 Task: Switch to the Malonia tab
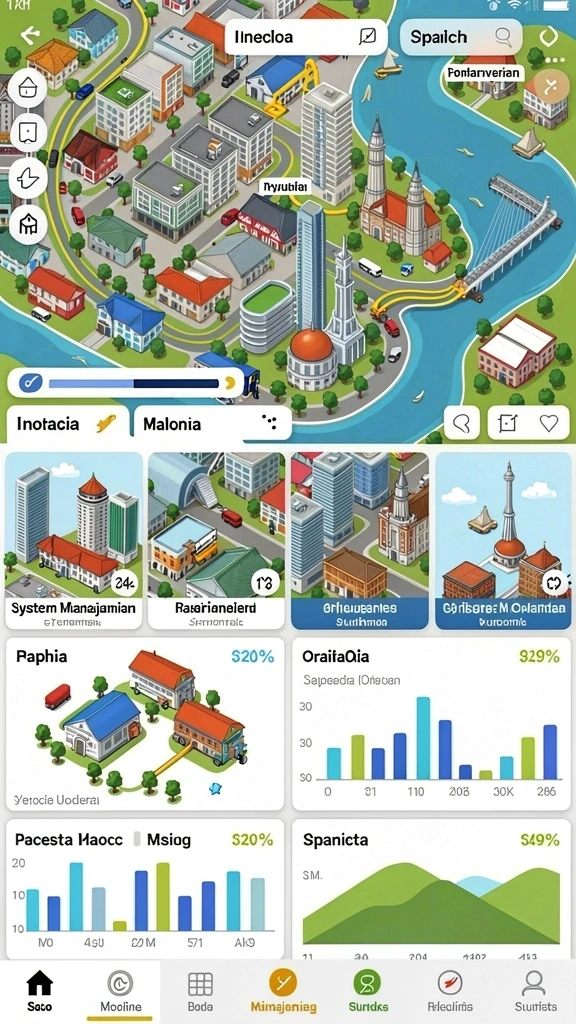(x=212, y=424)
